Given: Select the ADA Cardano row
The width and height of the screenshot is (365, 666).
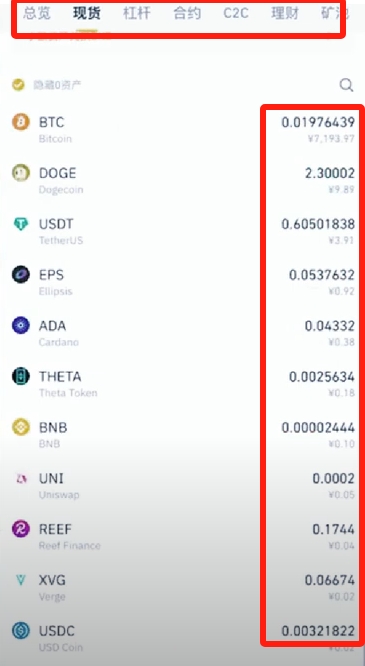Looking at the screenshot, I should click(183, 333).
